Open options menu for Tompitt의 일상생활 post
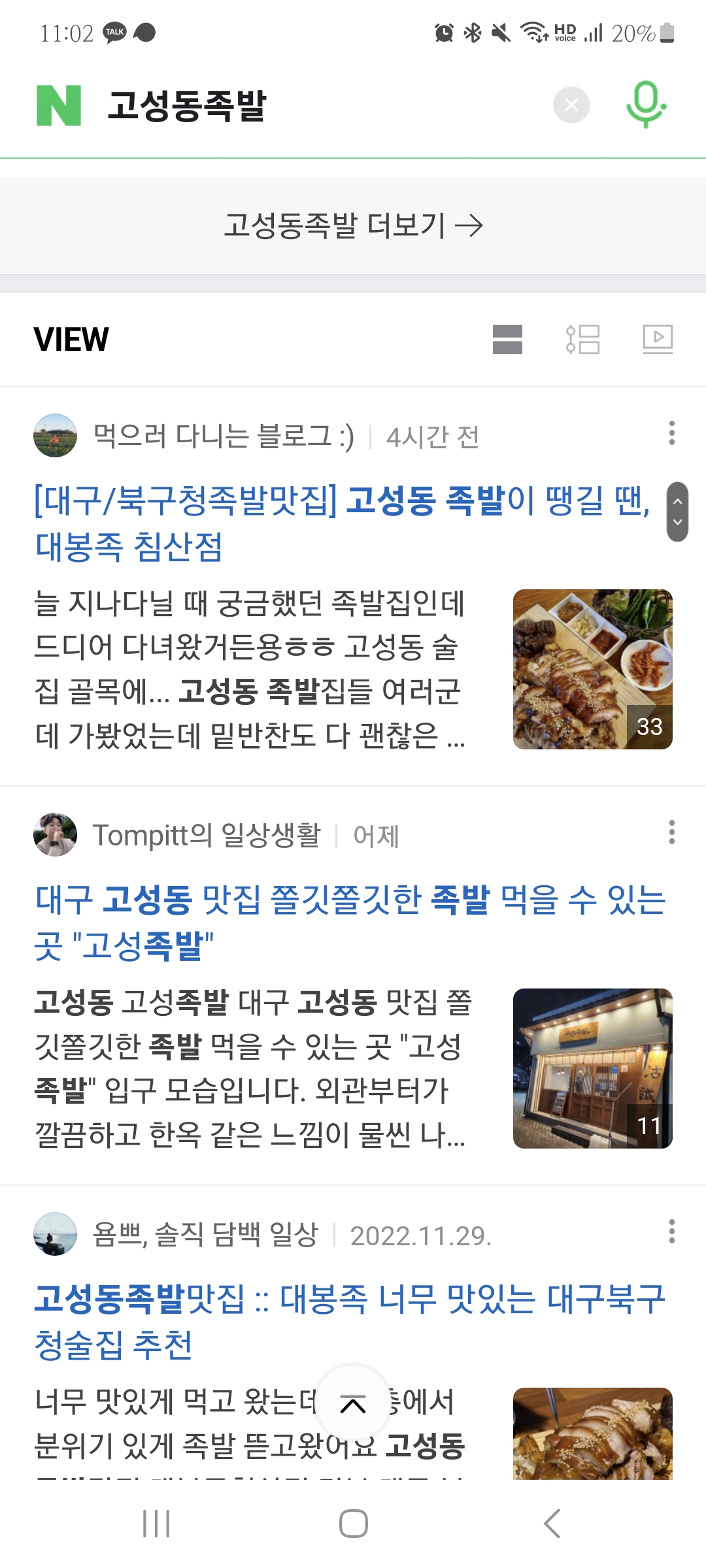Screen dimensions: 706x1568 tap(671, 832)
